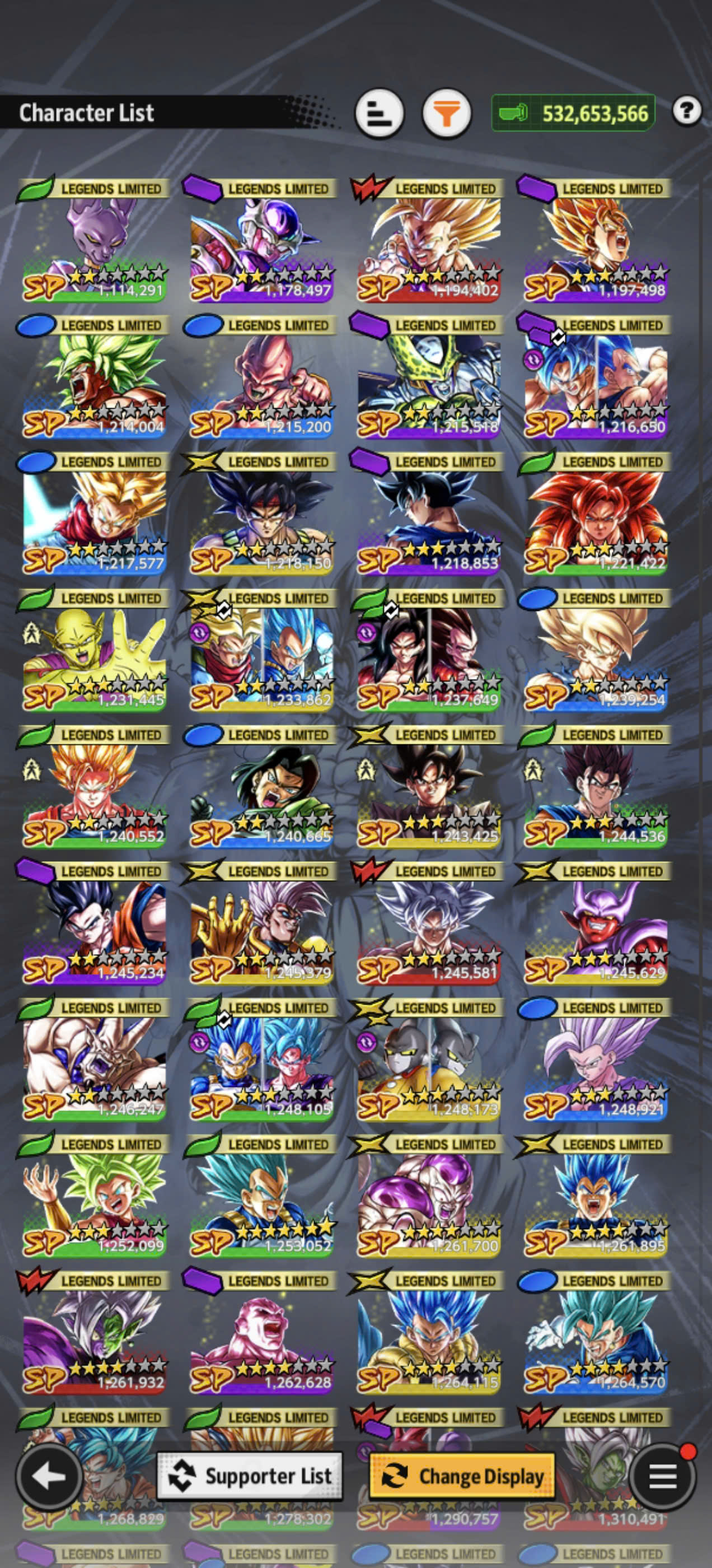Viewport: 712px width, 1568px height.
Task: Select the character with power 1,231,445
Action: (93, 650)
